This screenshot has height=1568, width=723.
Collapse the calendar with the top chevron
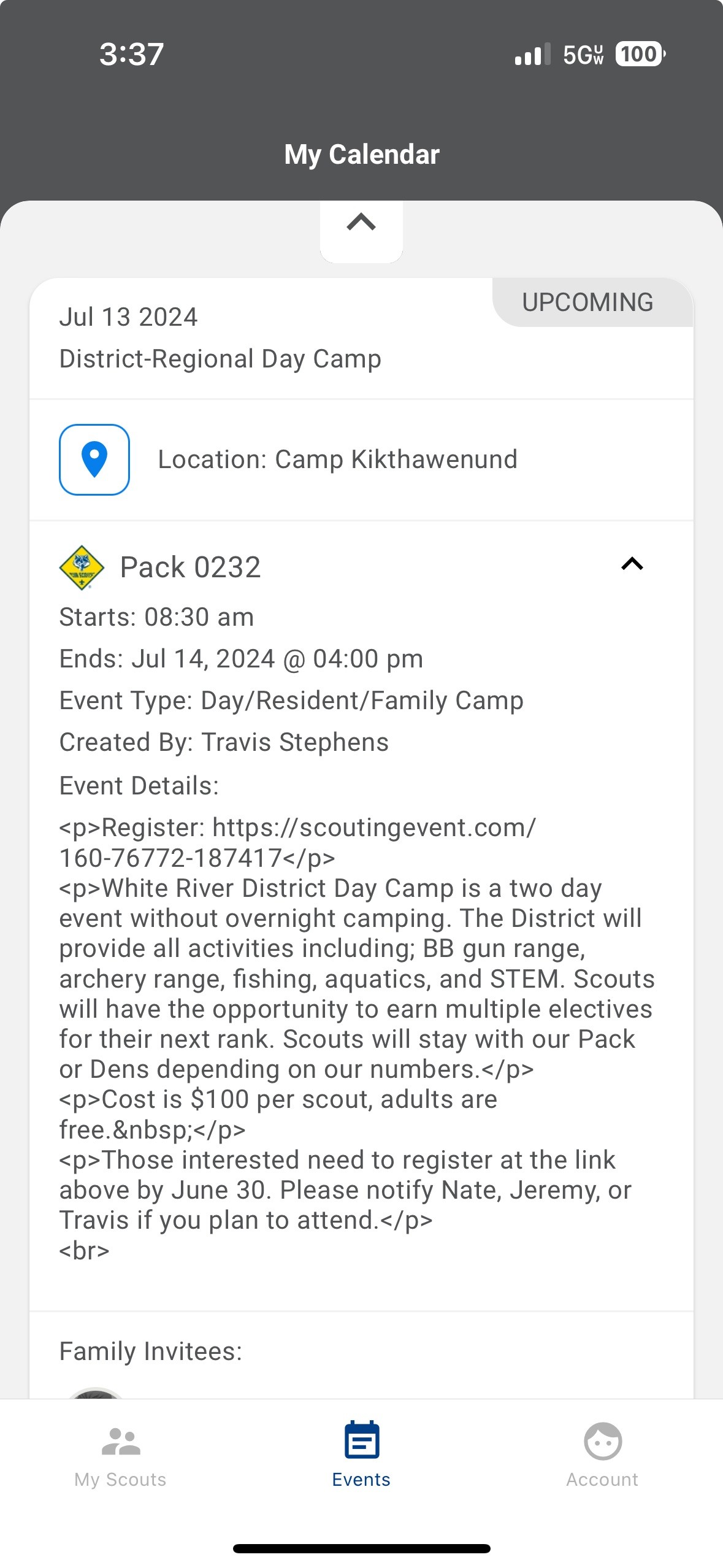[361, 223]
